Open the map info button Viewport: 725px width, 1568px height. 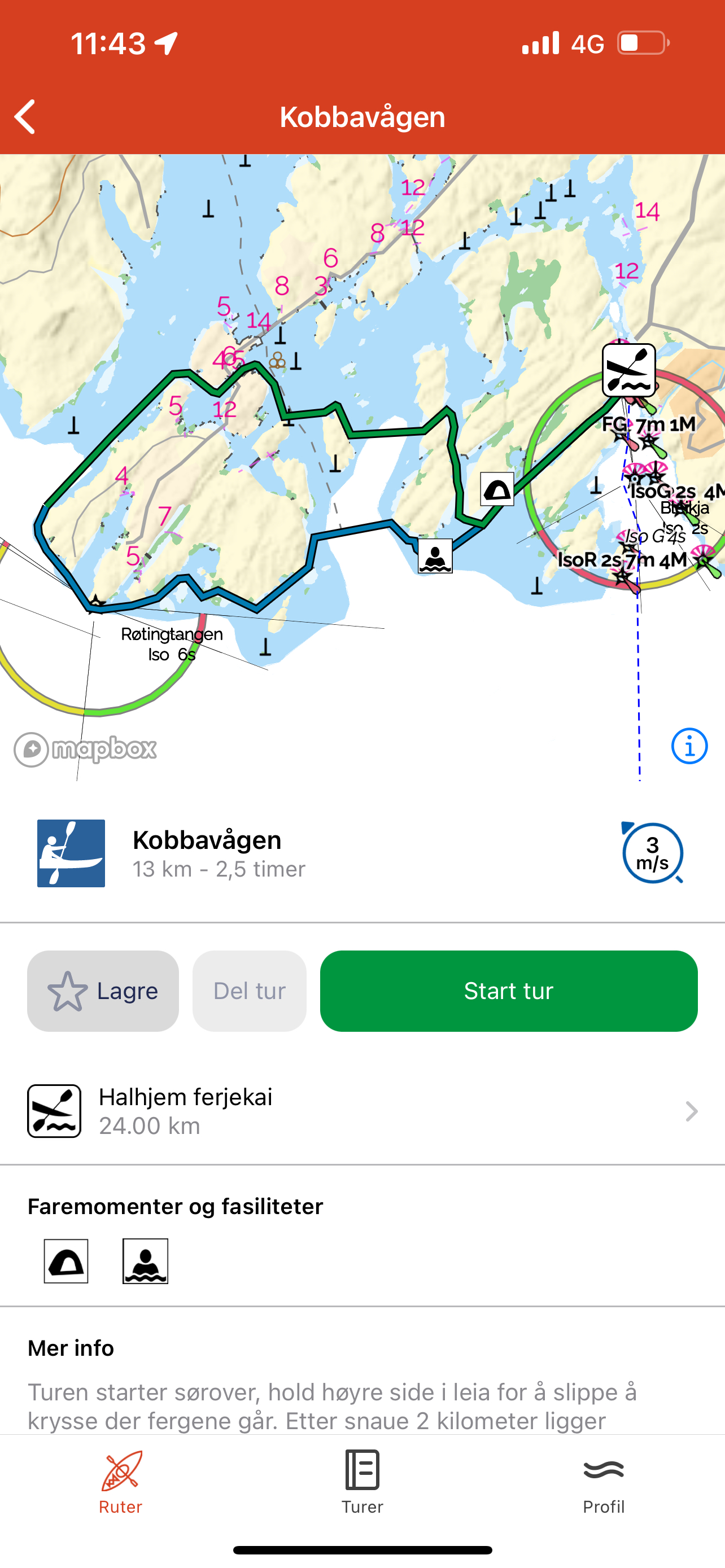(689, 746)
